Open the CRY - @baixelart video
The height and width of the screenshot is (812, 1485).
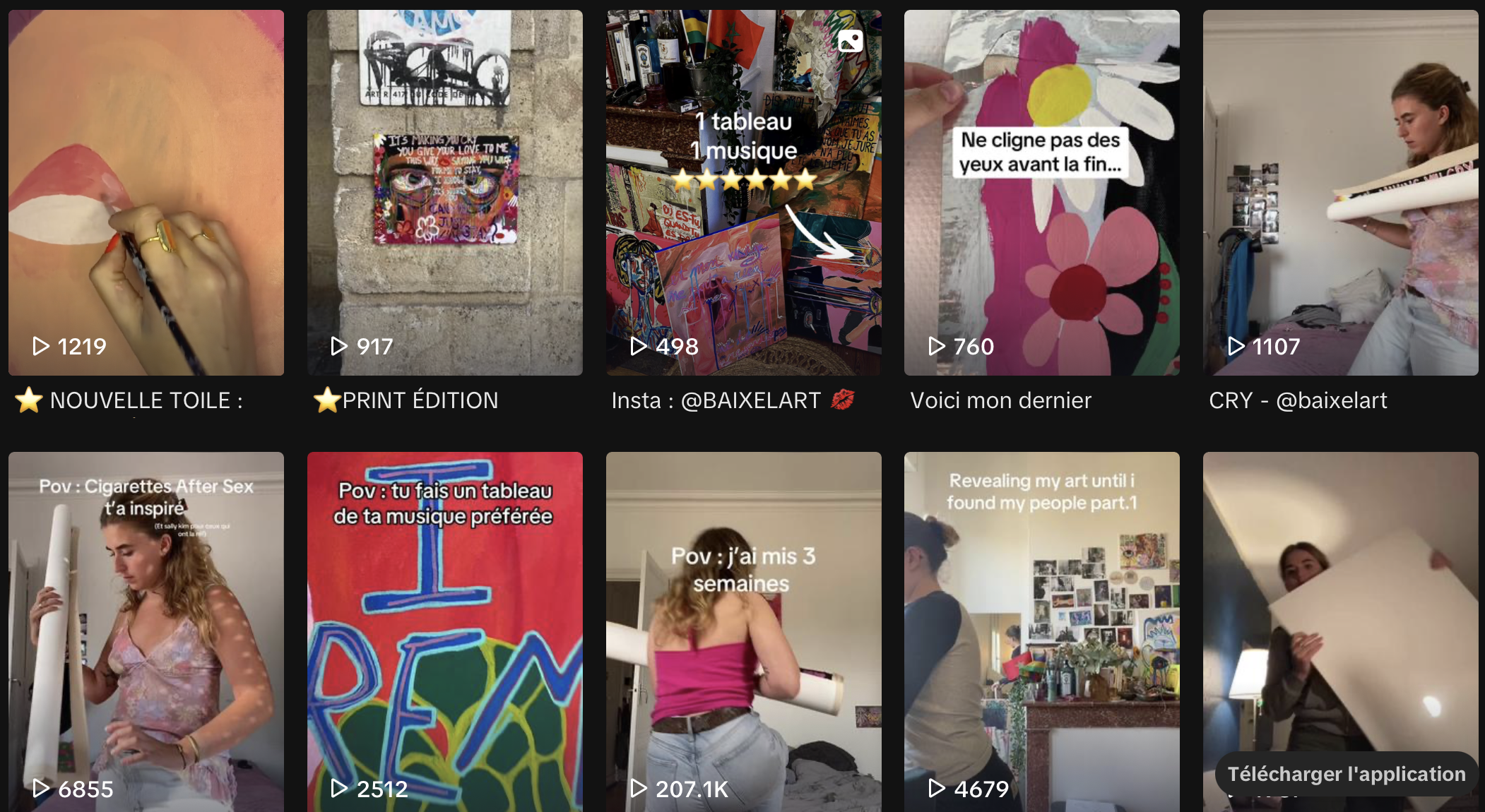[x=1340, y=192]
